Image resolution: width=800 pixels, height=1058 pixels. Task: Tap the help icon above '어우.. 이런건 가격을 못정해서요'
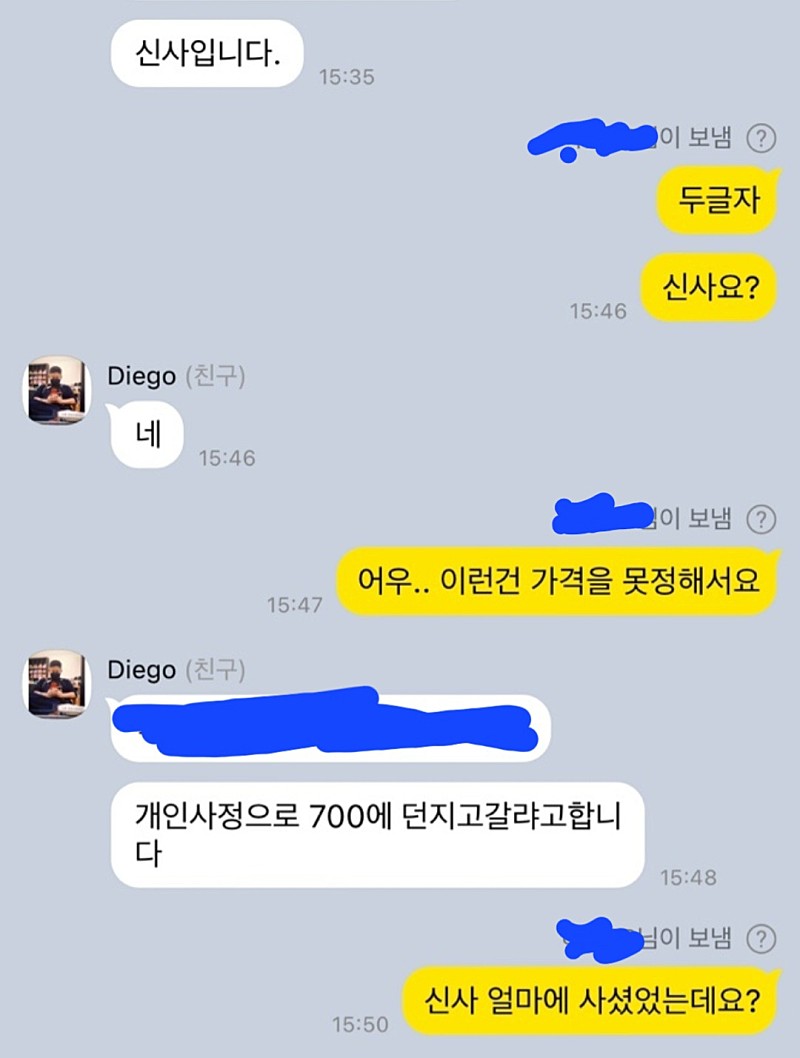tap(762, 519)
